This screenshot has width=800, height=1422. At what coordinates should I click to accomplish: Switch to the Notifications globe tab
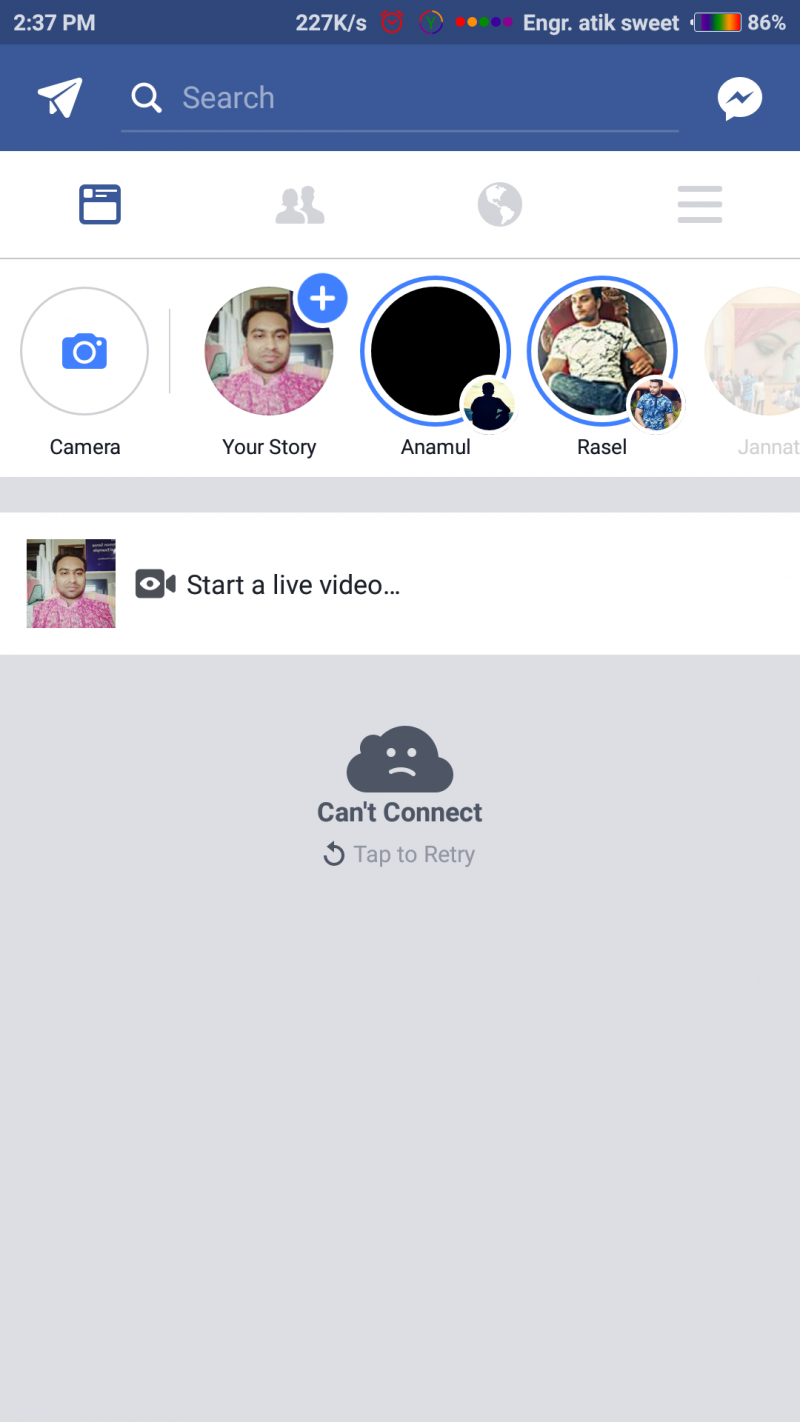point(500,205)
